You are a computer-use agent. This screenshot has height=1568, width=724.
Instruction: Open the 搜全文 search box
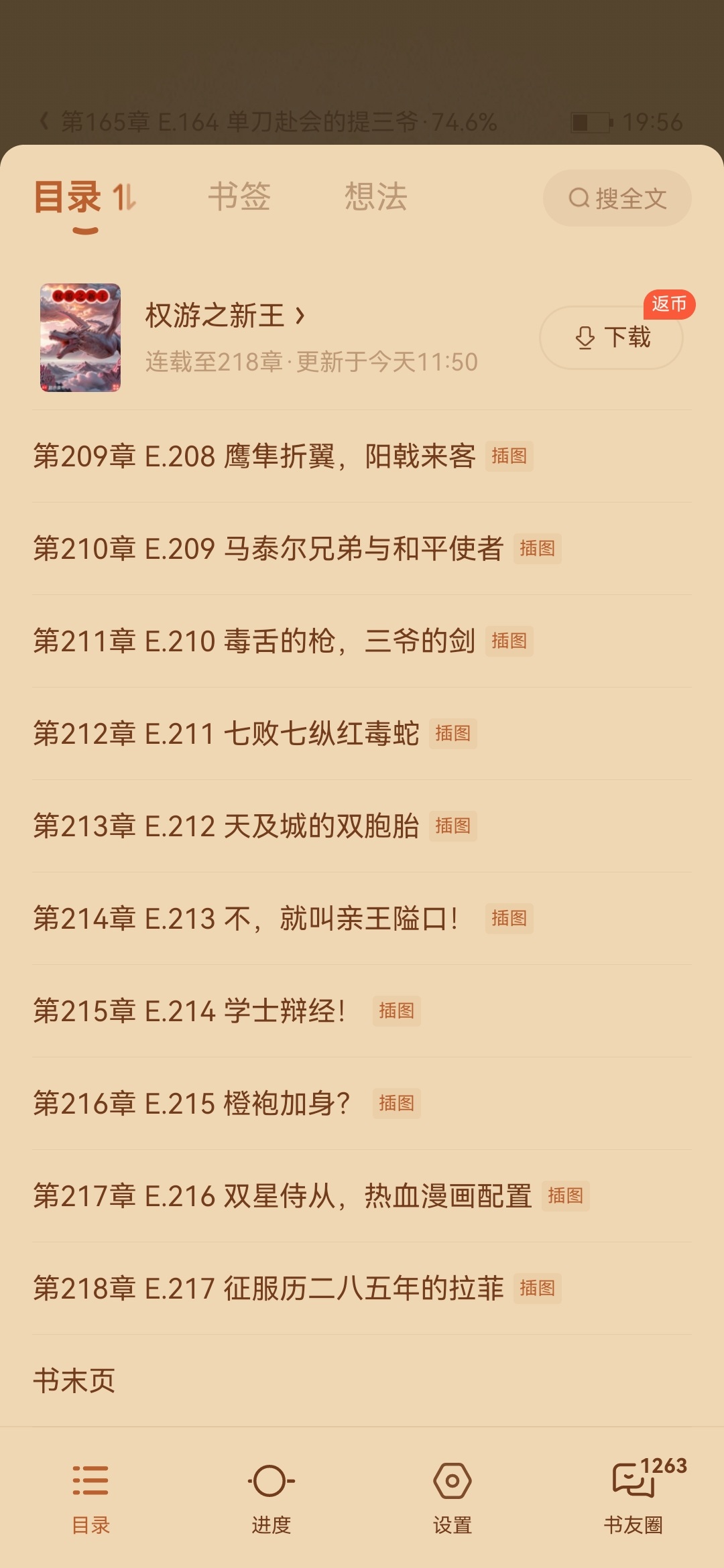coord(617,198)
